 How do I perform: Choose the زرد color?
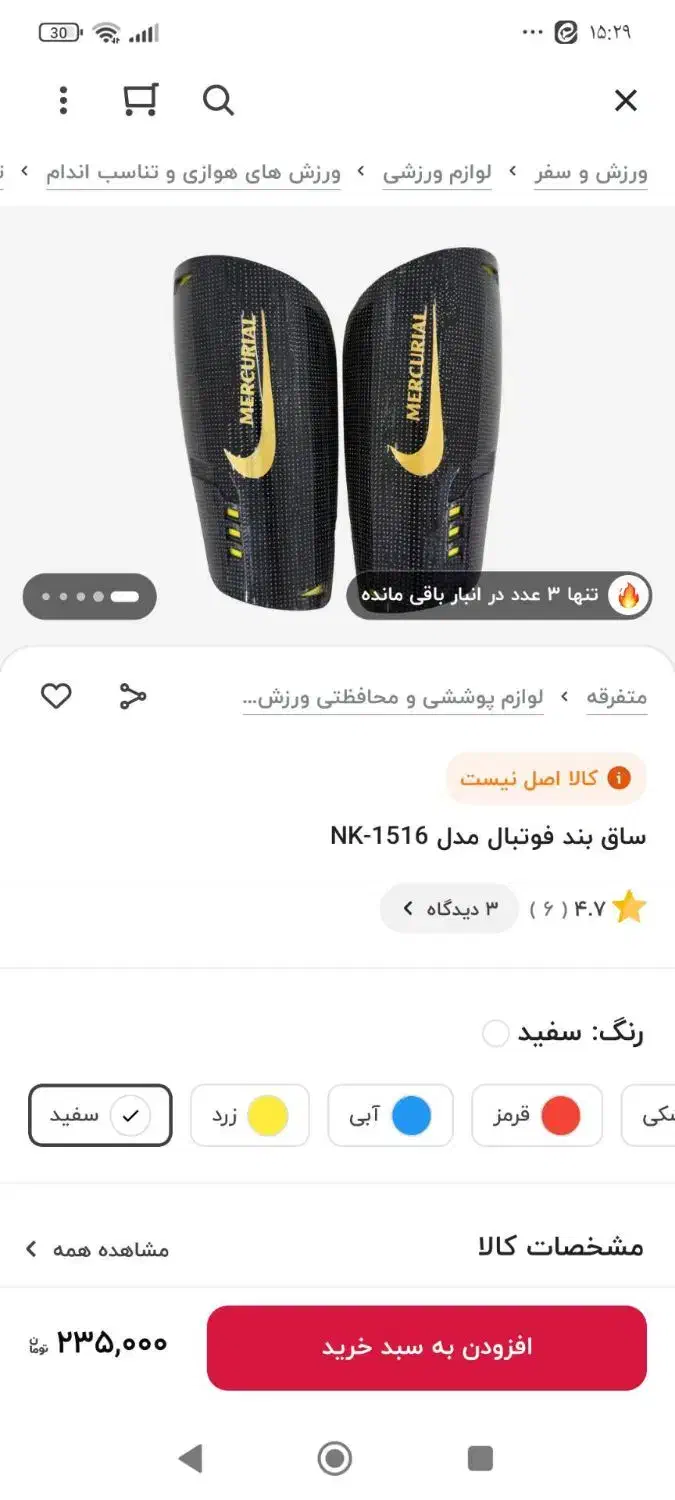click(x=249, y=1115)
